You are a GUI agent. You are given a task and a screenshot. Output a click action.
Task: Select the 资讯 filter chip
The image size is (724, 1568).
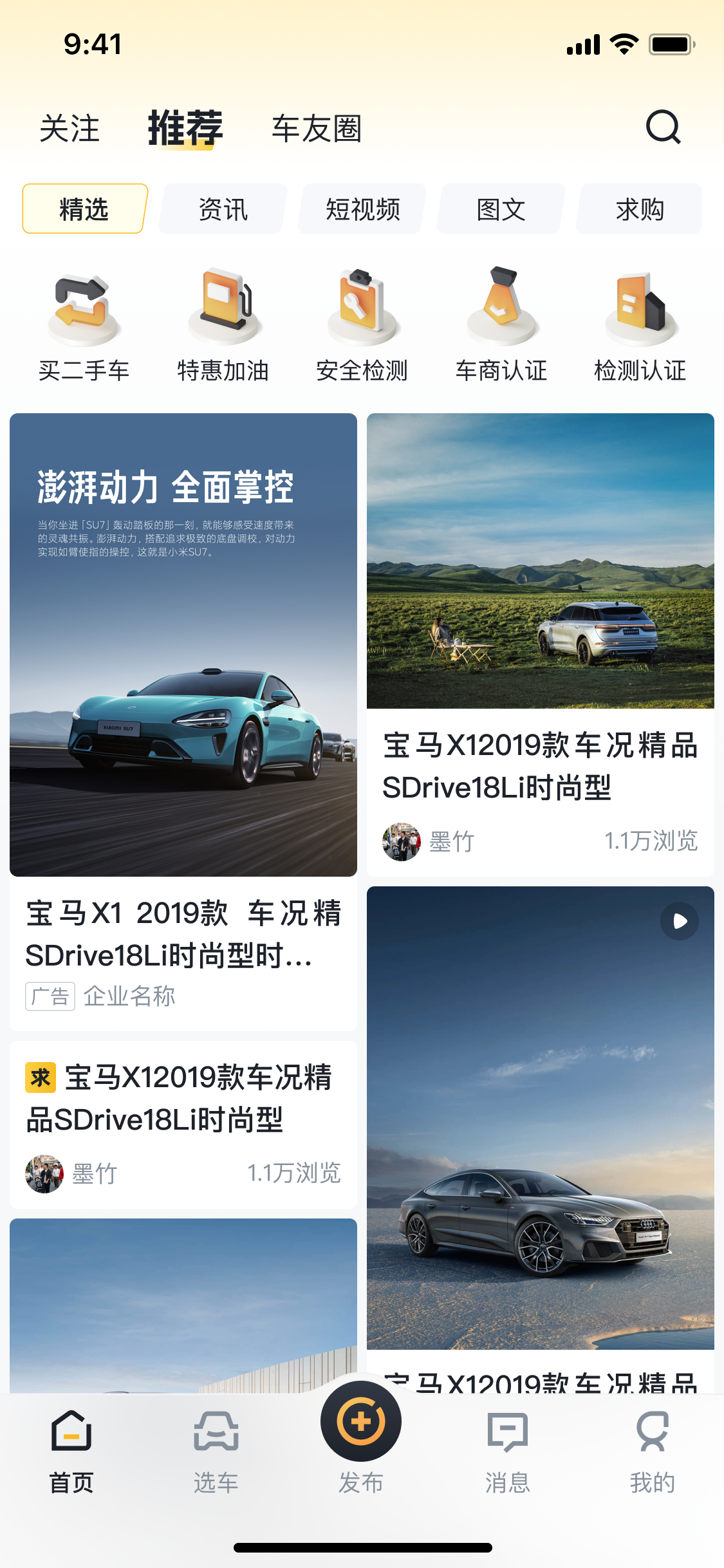(223, 209)
